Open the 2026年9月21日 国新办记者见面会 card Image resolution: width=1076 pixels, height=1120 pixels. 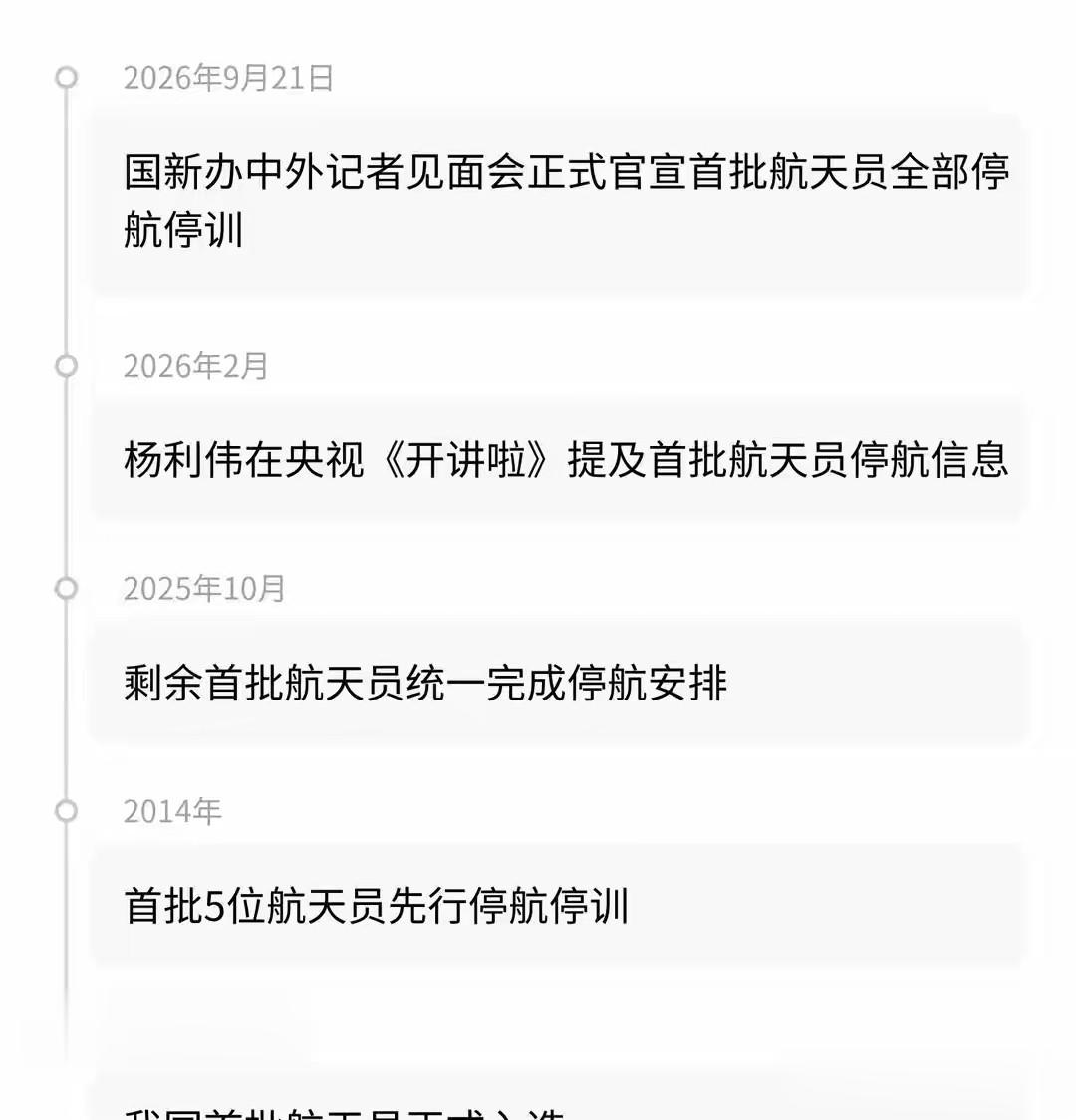(559, 202)
